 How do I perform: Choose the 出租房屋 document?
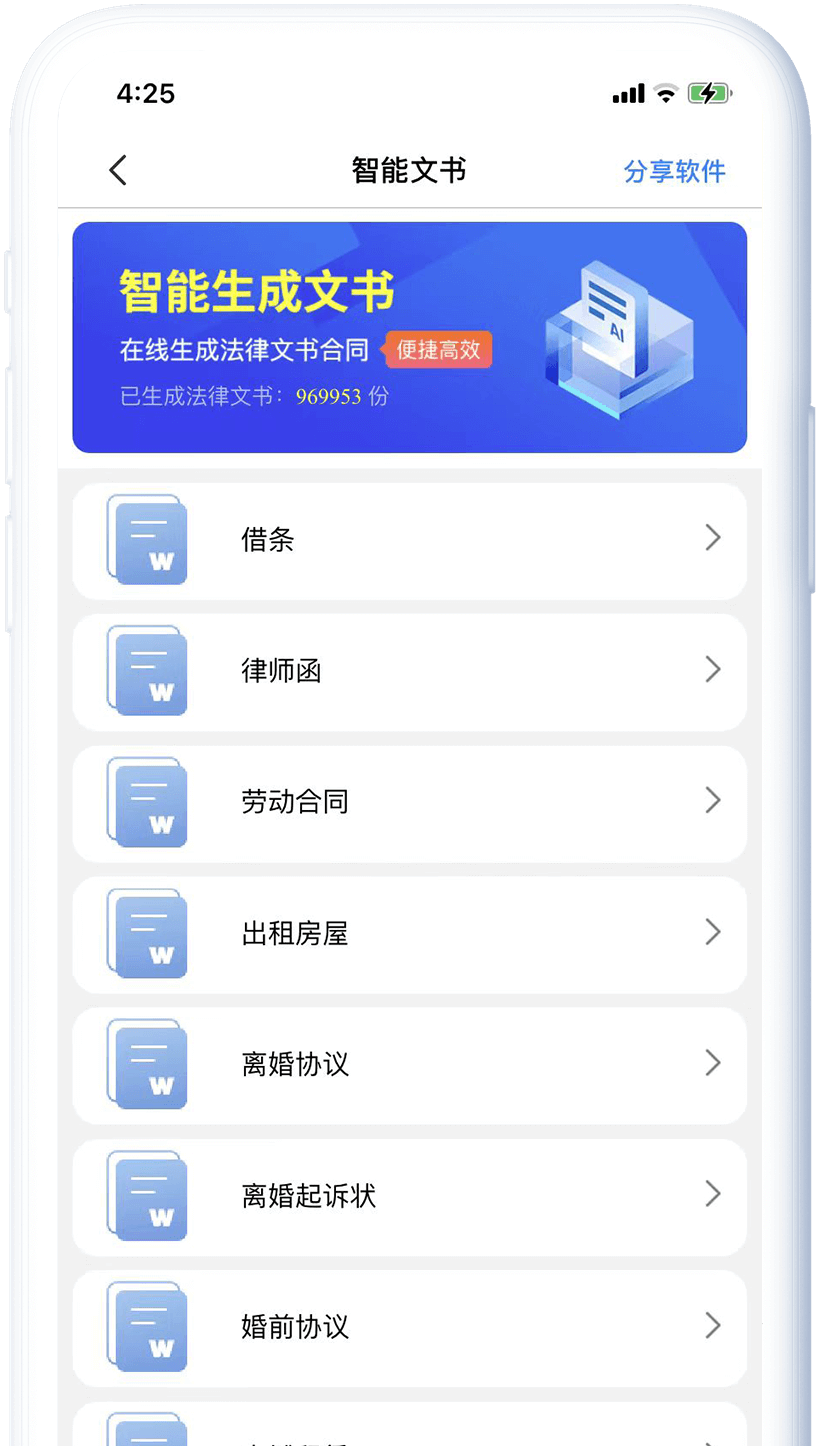point(409,934)
